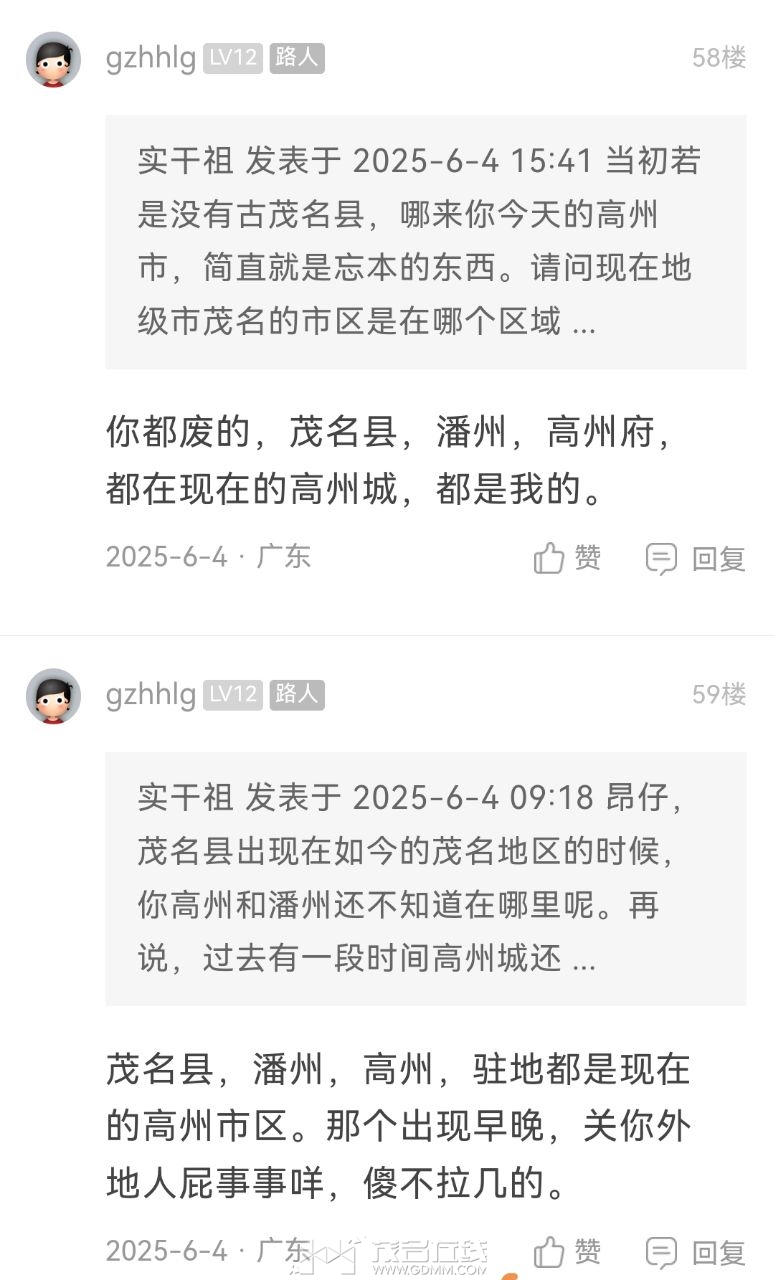Viewport: 774px width, 1280px height.
Task: Open quoted post from 09:18 by 实干祖
Action: 425,878
